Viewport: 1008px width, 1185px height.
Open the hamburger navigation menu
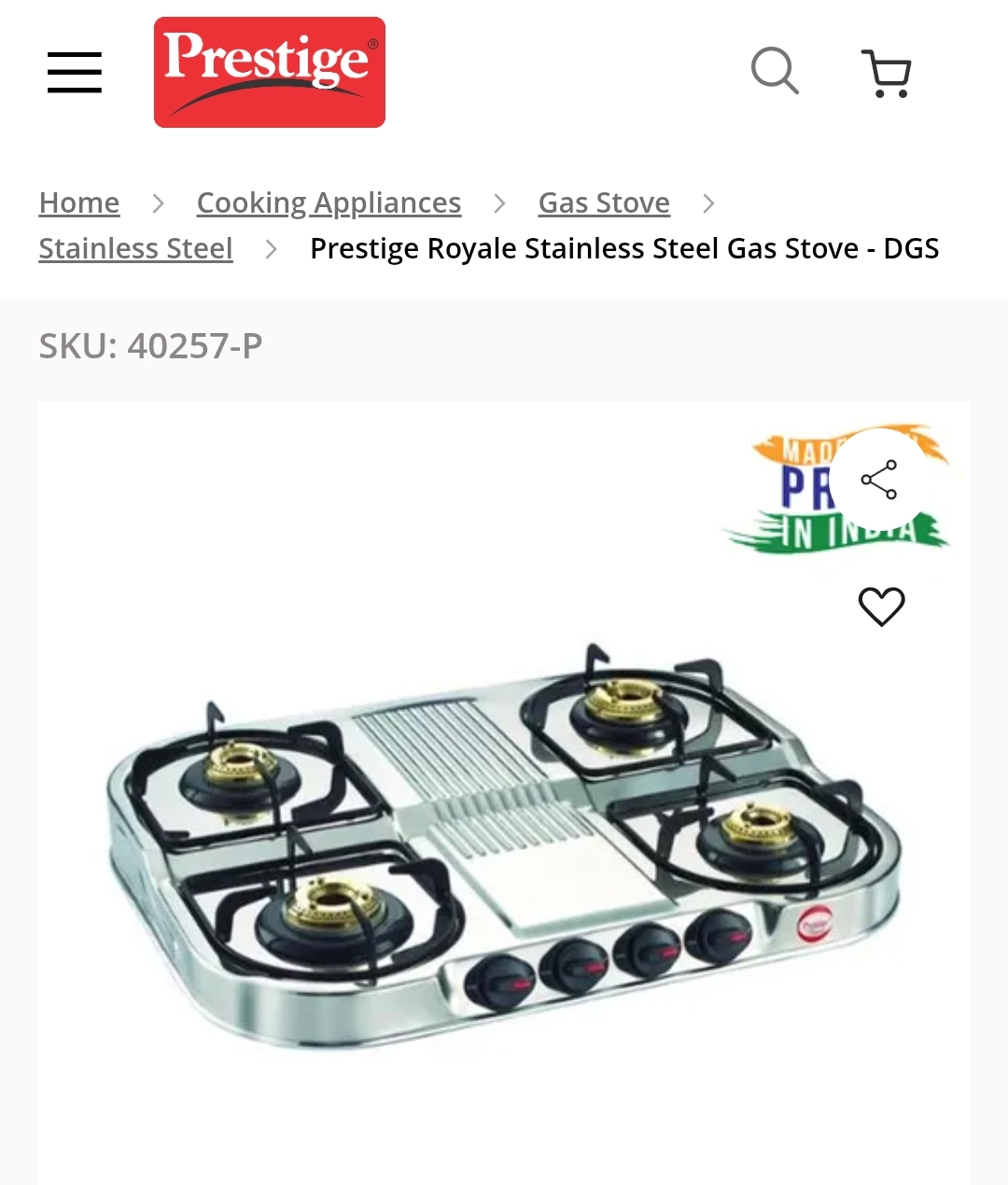[x=75, y=73]
